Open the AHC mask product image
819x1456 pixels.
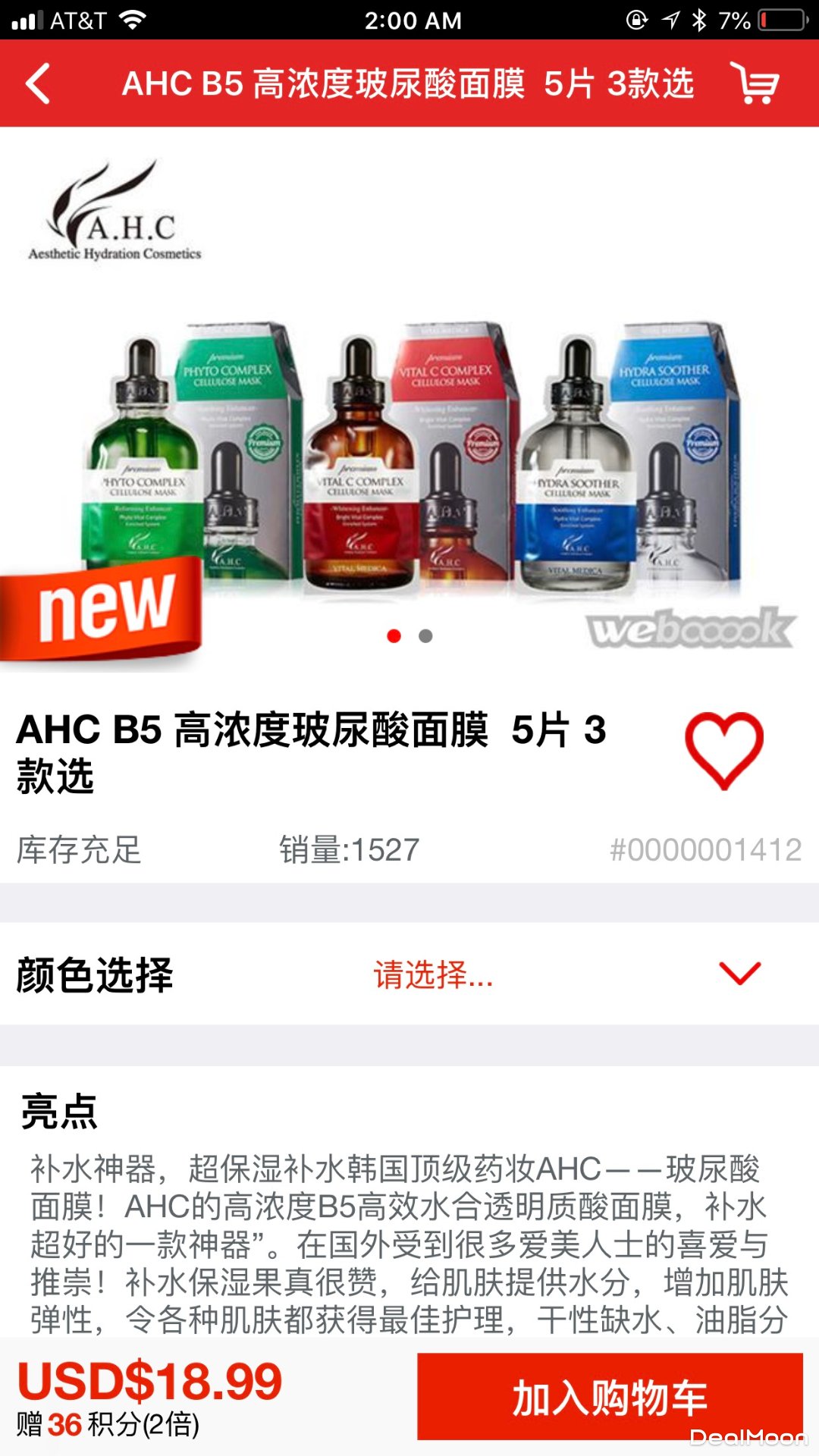[409, 455]
